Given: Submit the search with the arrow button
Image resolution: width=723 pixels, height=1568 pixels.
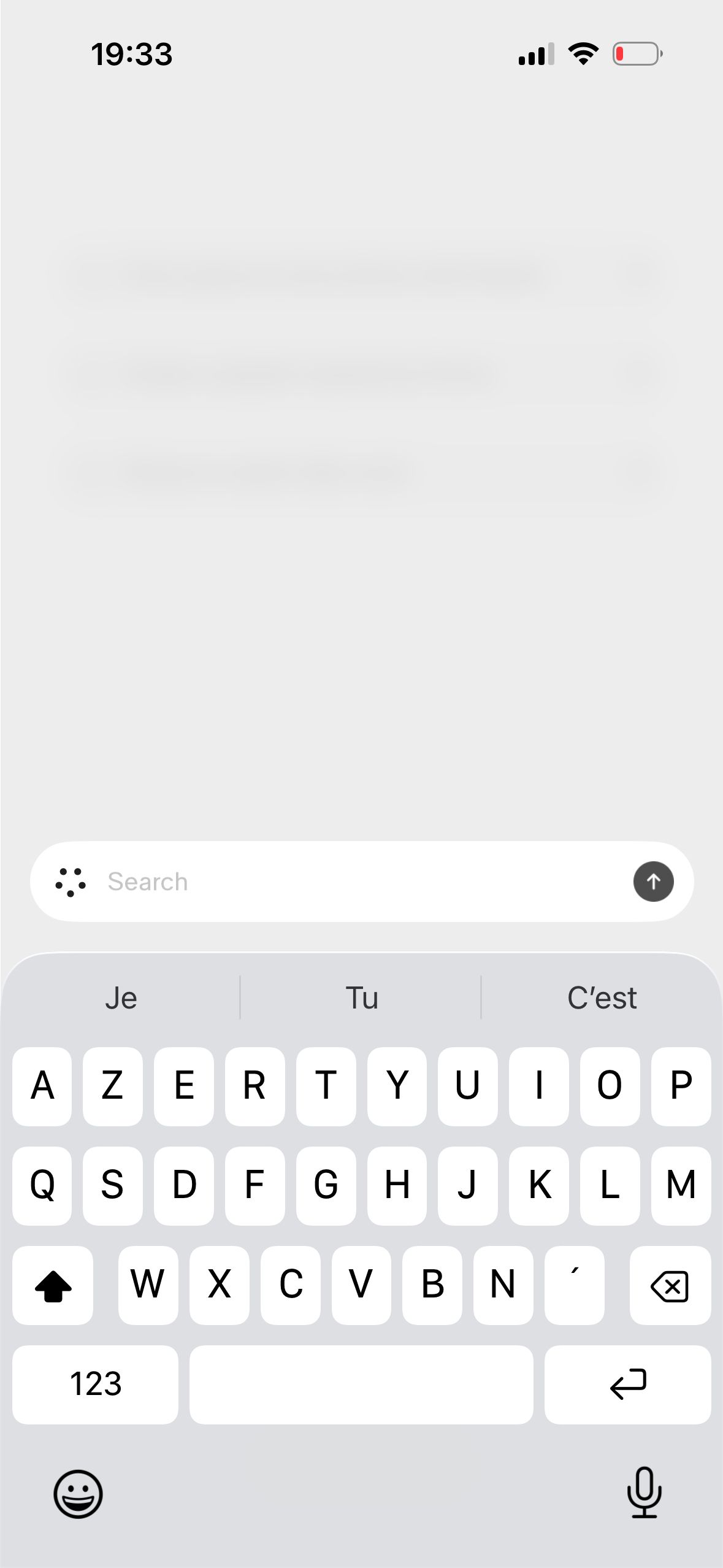Looking at the screenshot, I should tap(654, 882).
